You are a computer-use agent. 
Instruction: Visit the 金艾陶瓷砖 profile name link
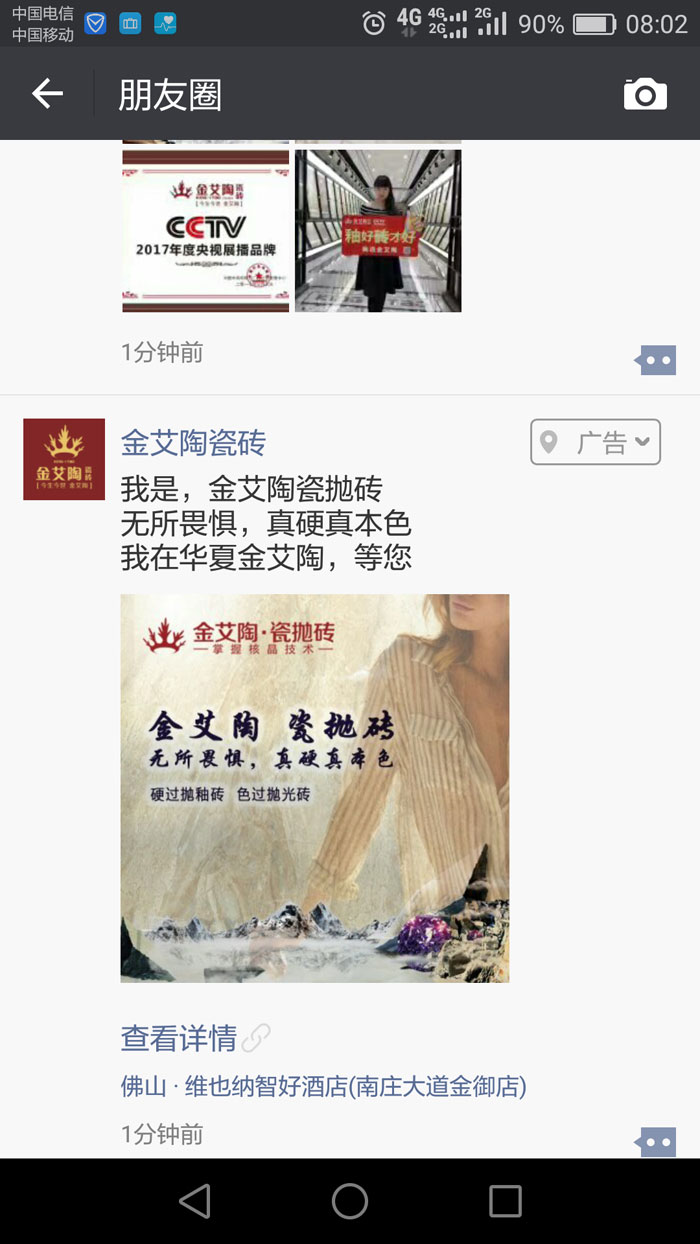point(193,442)
